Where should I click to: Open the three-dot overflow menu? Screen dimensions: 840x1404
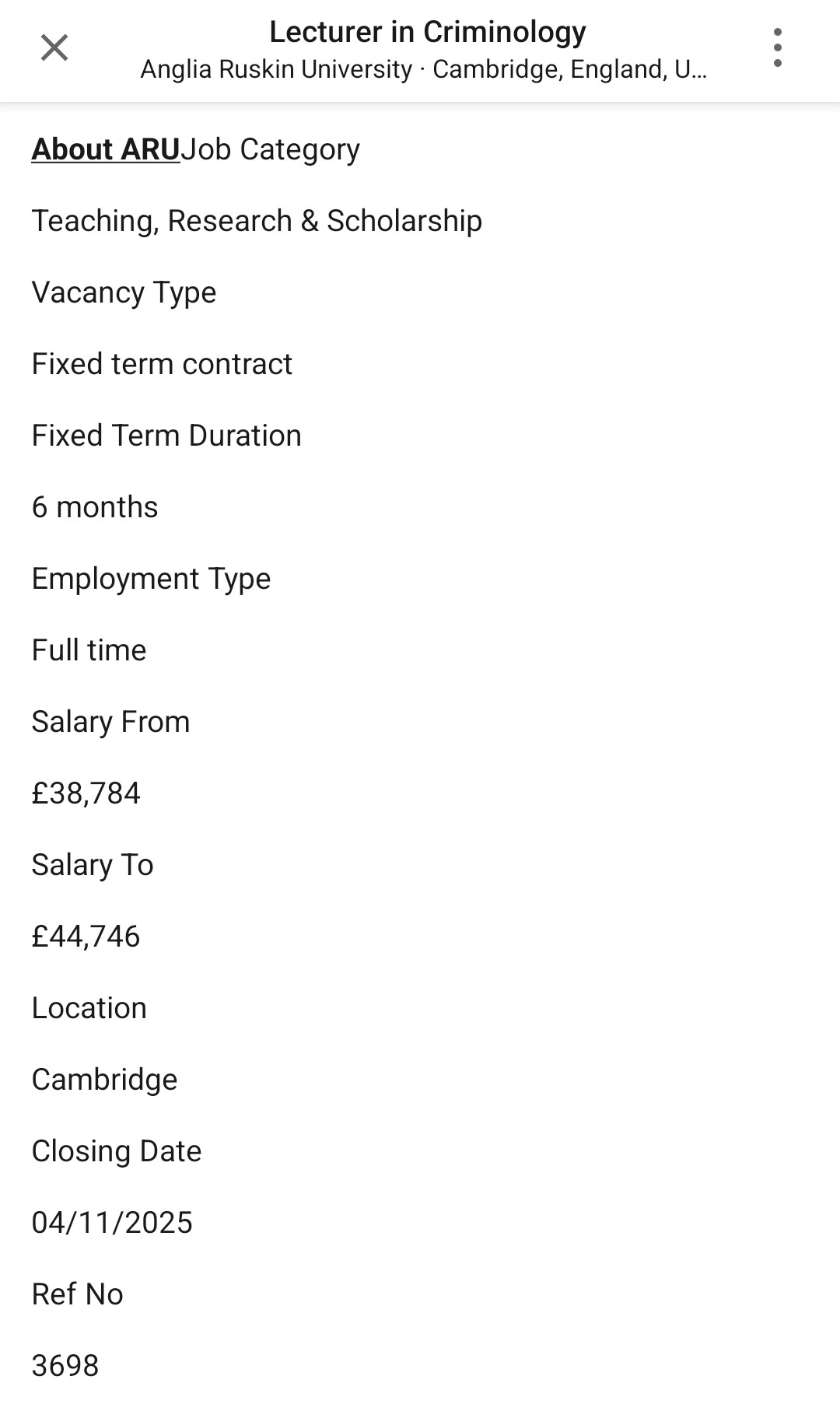tap(777, 48)
